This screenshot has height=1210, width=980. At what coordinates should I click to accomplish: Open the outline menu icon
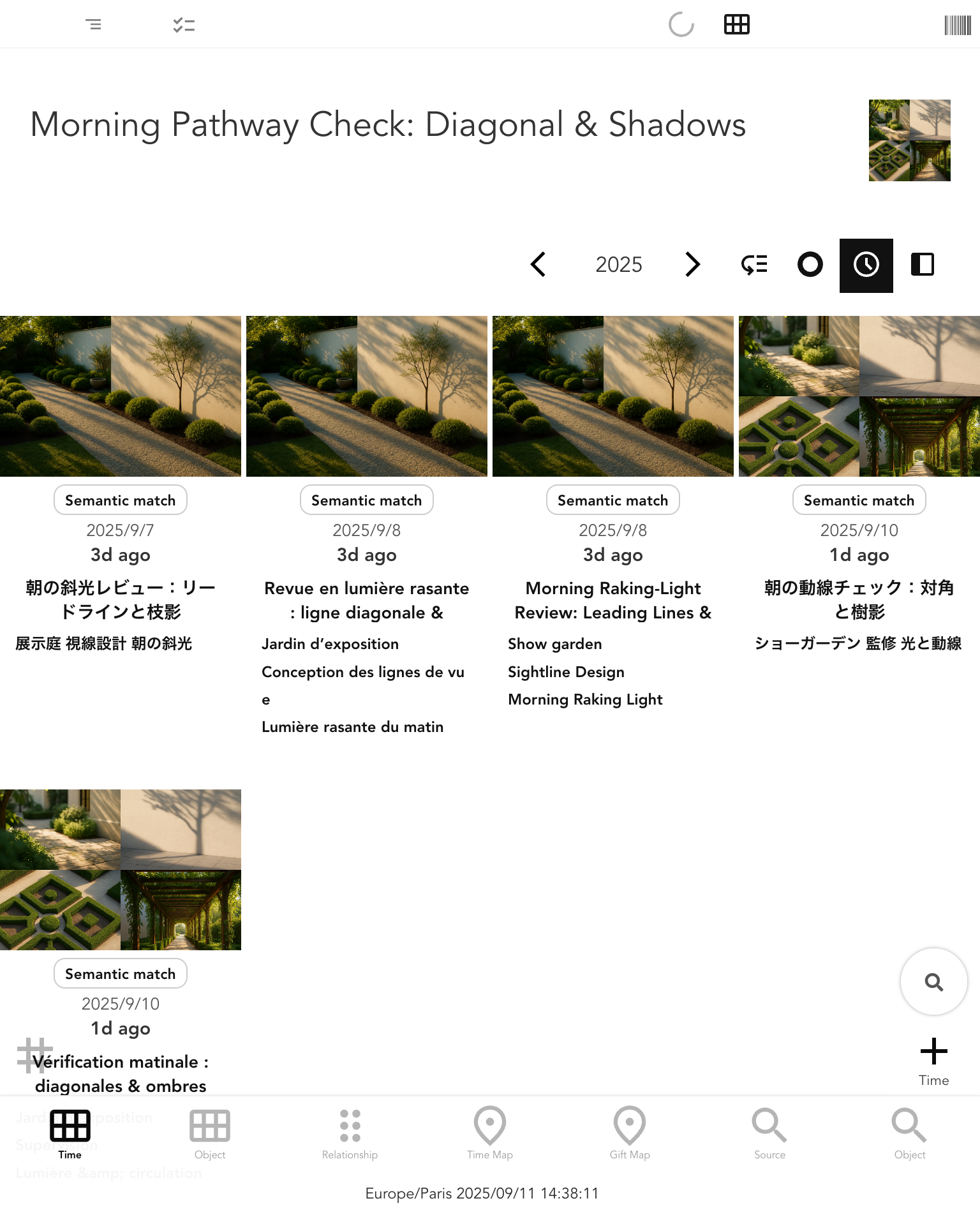click(x=93, y=25)
